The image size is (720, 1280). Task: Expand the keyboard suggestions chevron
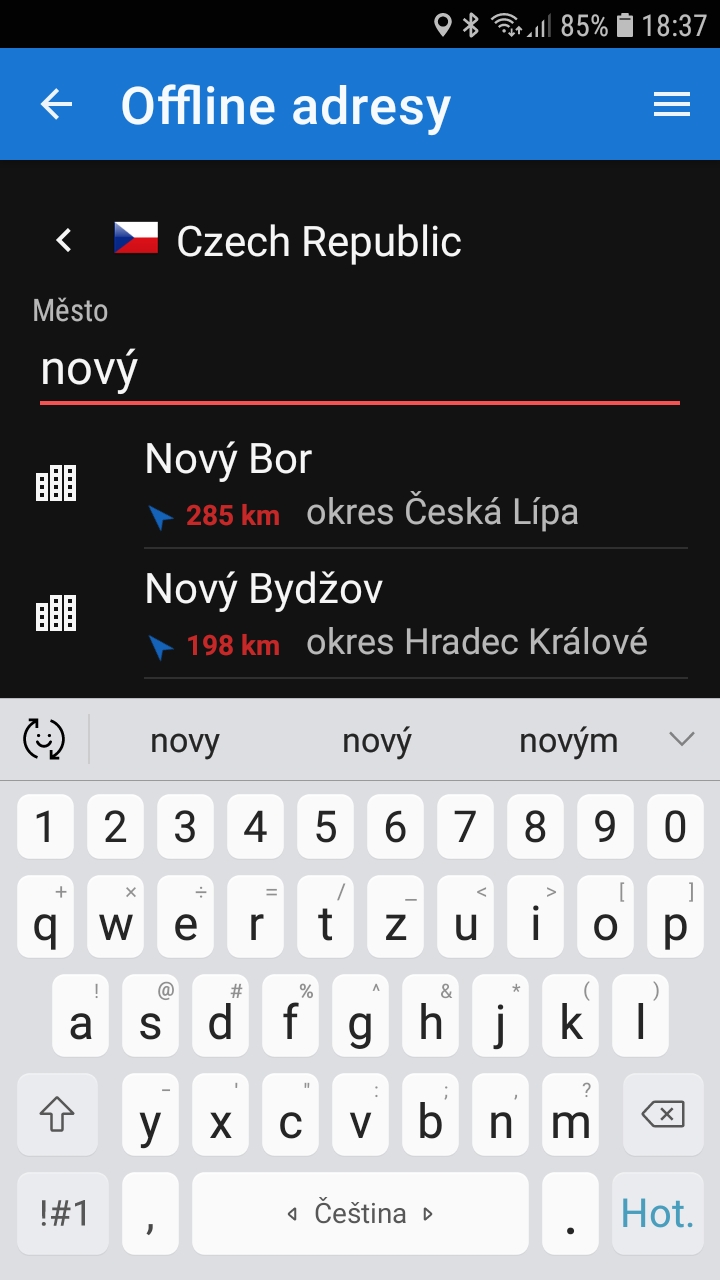pyautogui.click(x=682, y=740)
